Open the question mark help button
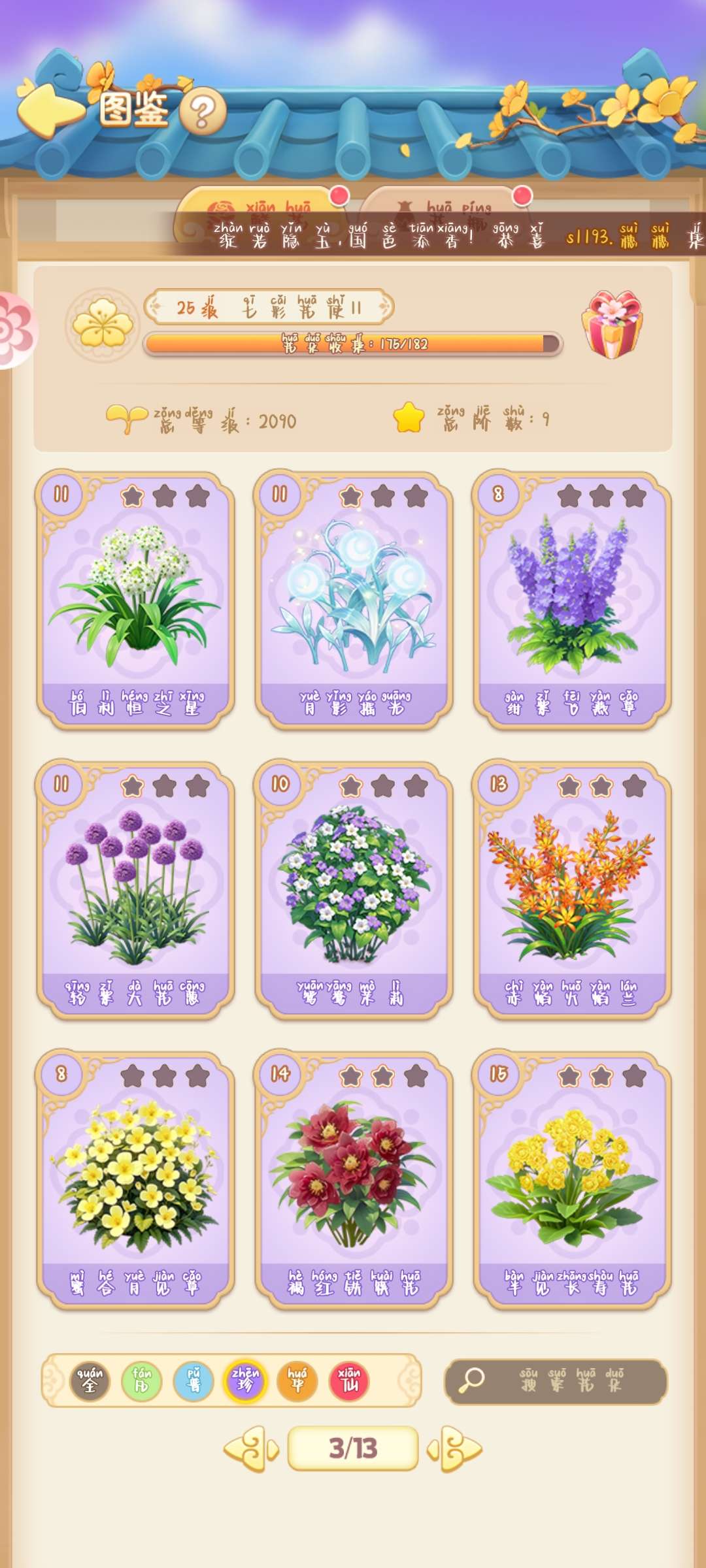 [x=203, y=112]
